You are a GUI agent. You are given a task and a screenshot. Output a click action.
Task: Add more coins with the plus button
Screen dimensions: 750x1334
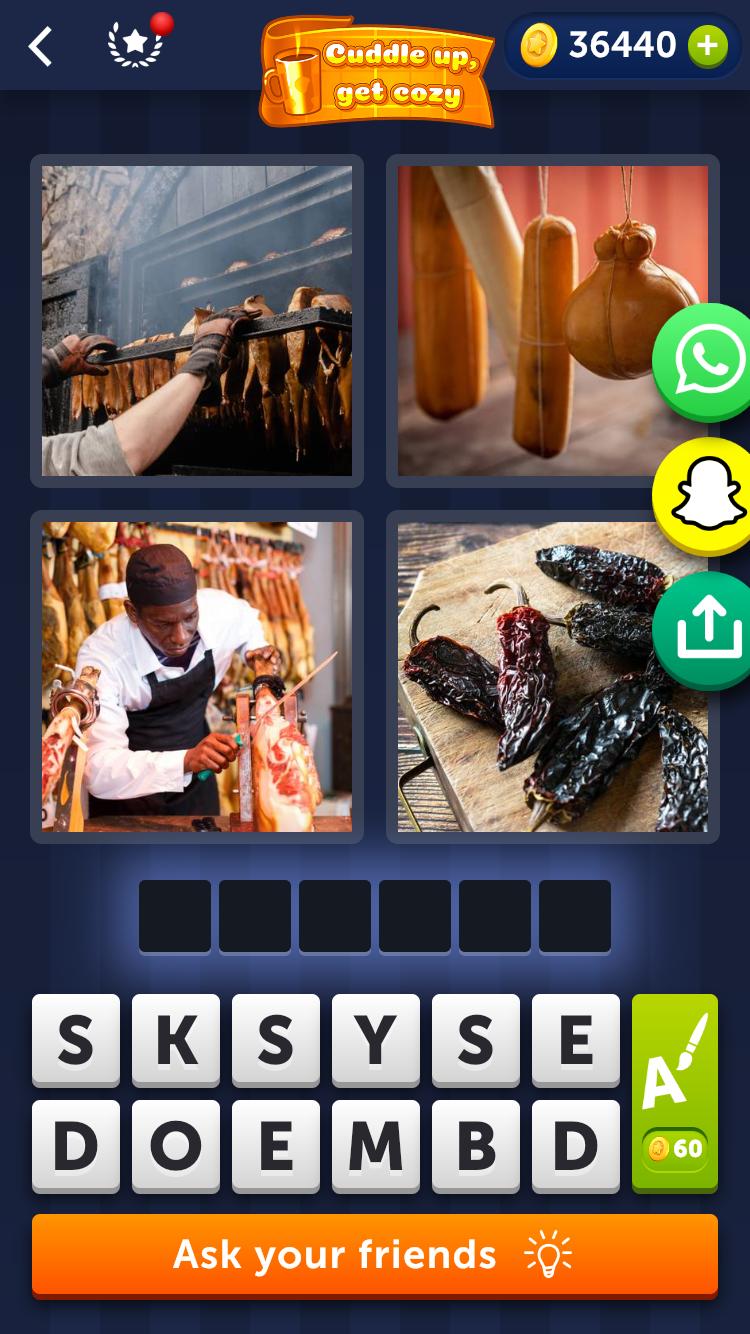(707, 46)
